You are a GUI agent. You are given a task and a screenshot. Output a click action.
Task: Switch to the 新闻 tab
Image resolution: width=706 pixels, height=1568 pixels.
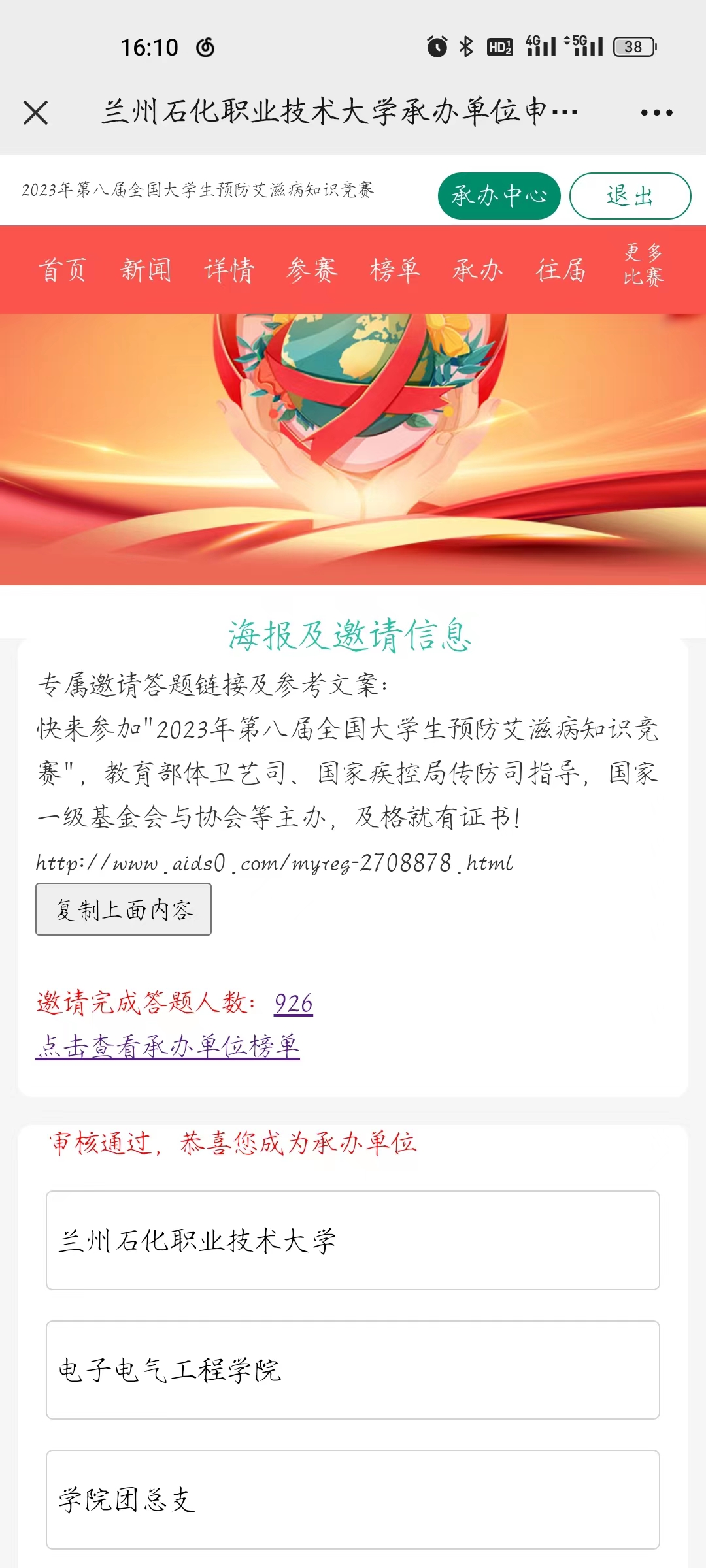[x=146, y=270]
